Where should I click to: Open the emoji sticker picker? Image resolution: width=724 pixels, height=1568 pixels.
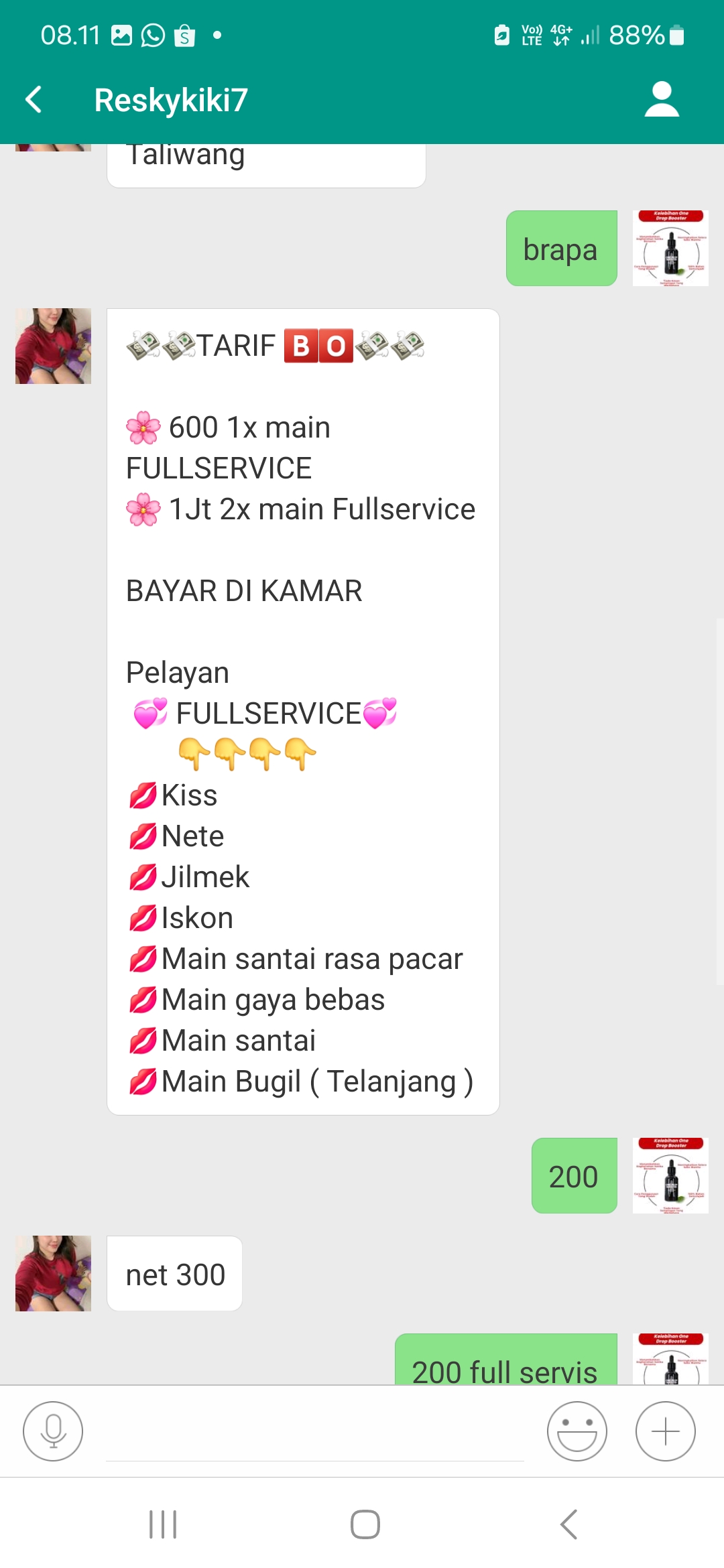pos(577,1431)
